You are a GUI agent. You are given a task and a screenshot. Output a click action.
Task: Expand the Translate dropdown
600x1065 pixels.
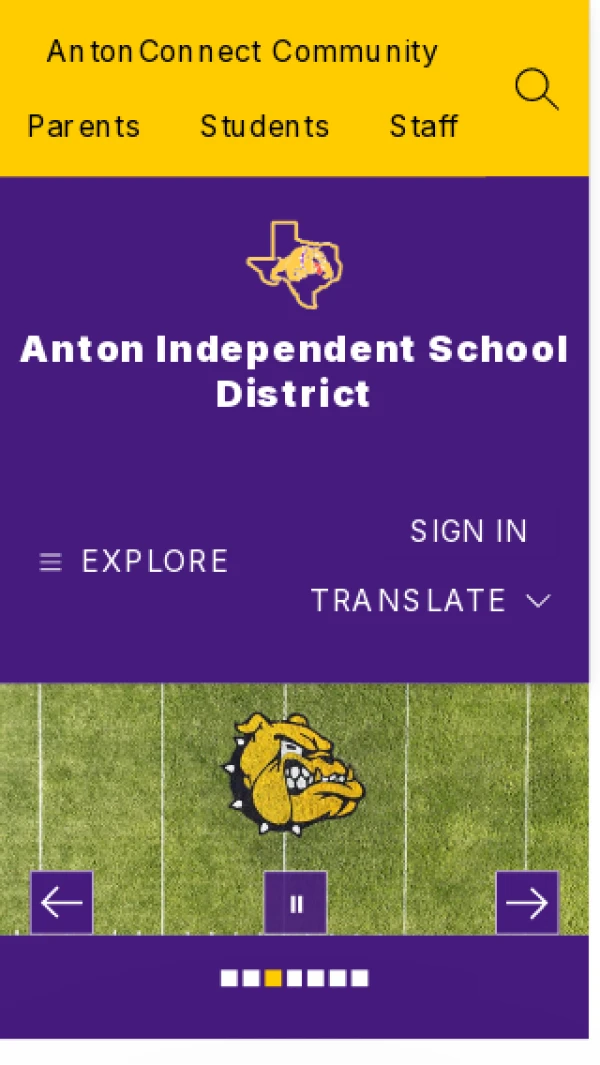(x=431, y=600)
